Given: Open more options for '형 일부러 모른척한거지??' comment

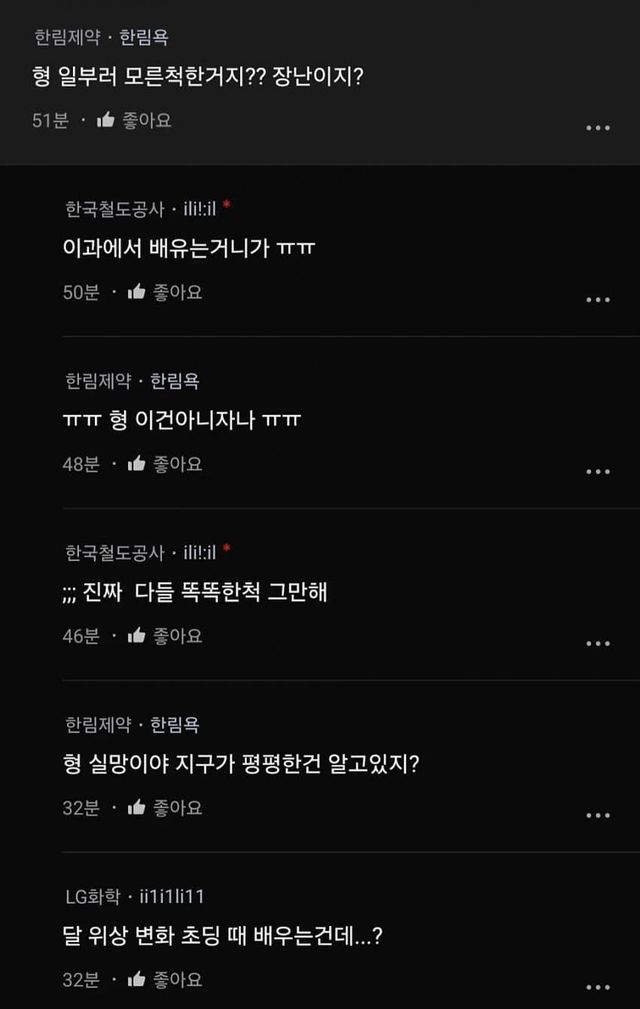Looking at the screenshot, I should click(597, 128).
